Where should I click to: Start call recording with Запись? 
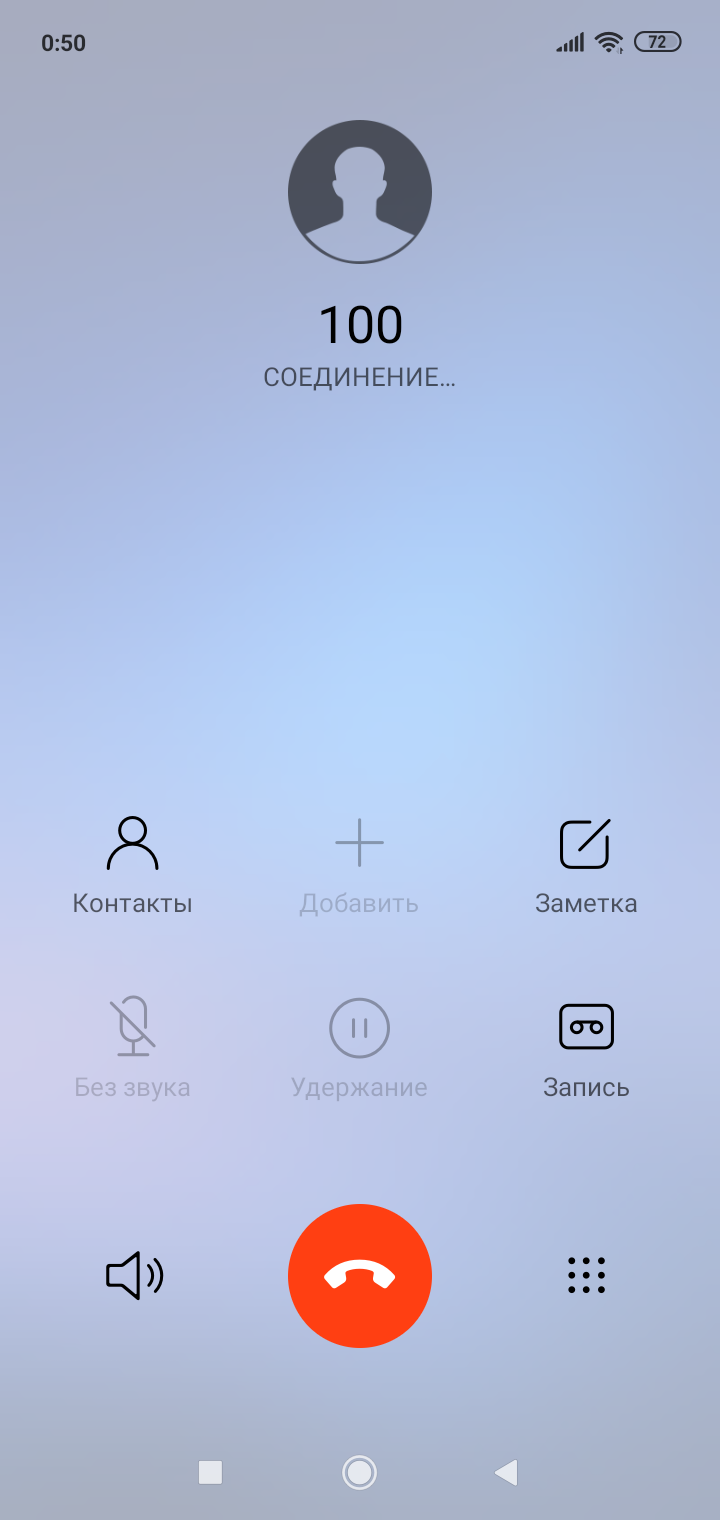click(x=585, y=1046)
